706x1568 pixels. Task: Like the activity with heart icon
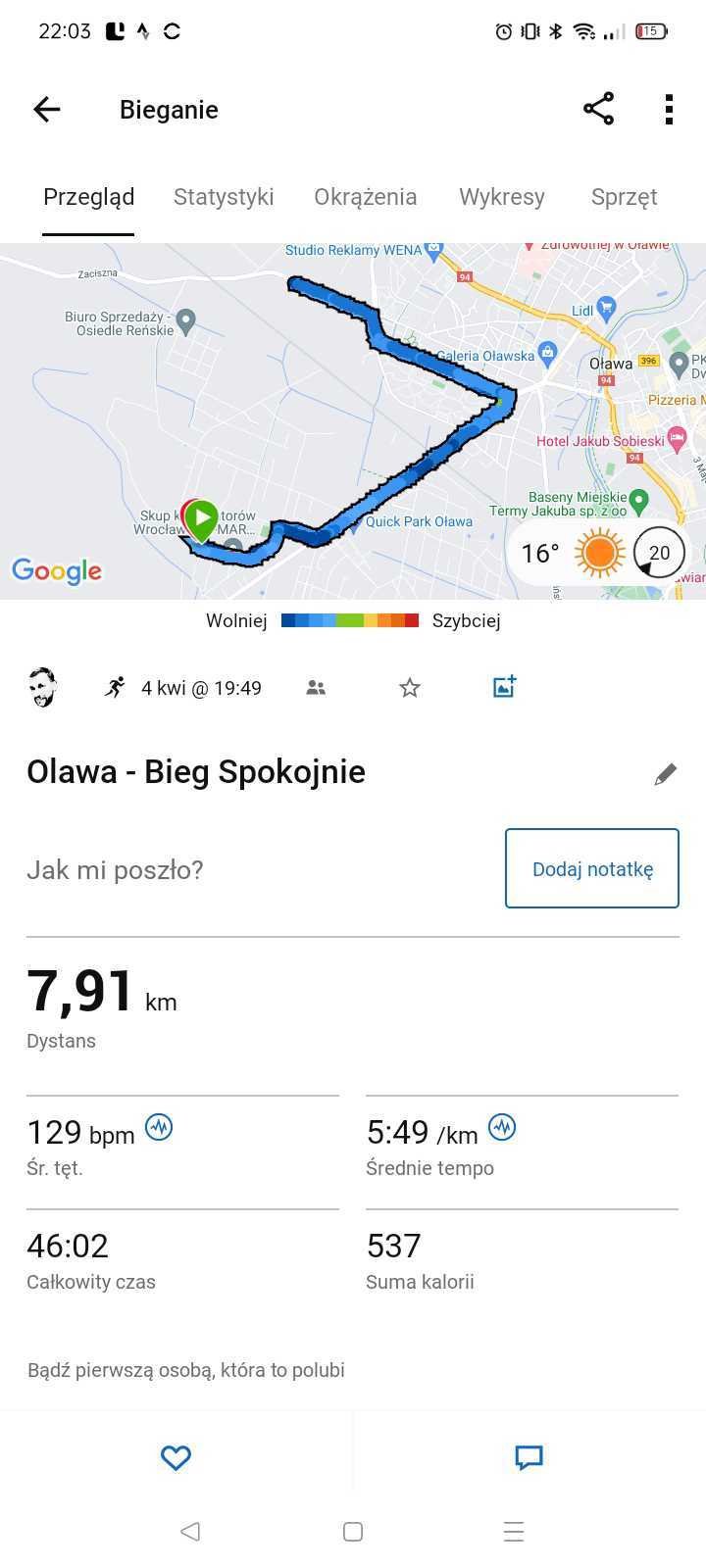coord(176,1457)
